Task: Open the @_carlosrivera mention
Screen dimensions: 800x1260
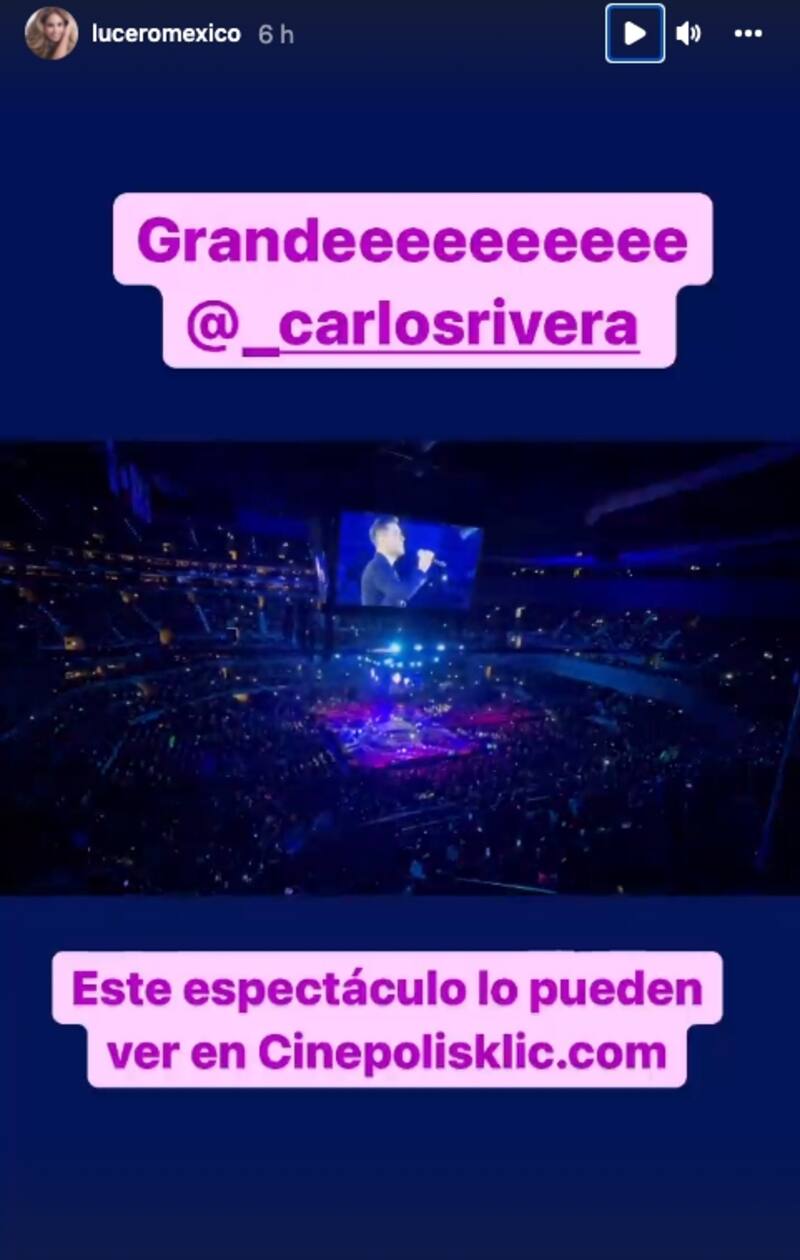Action: tap(412, 326)
